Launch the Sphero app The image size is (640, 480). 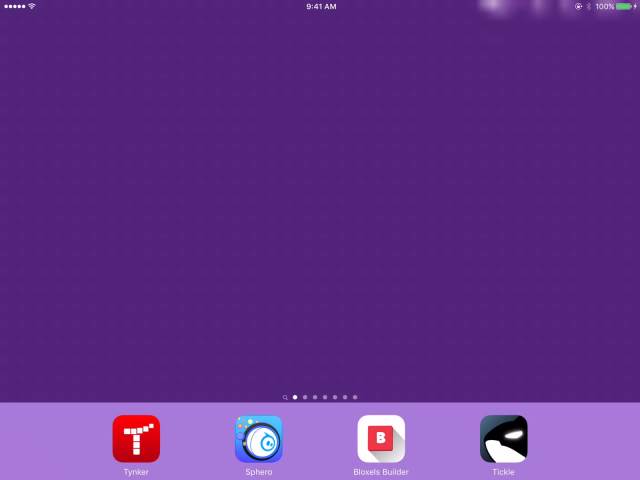(258, 439)
